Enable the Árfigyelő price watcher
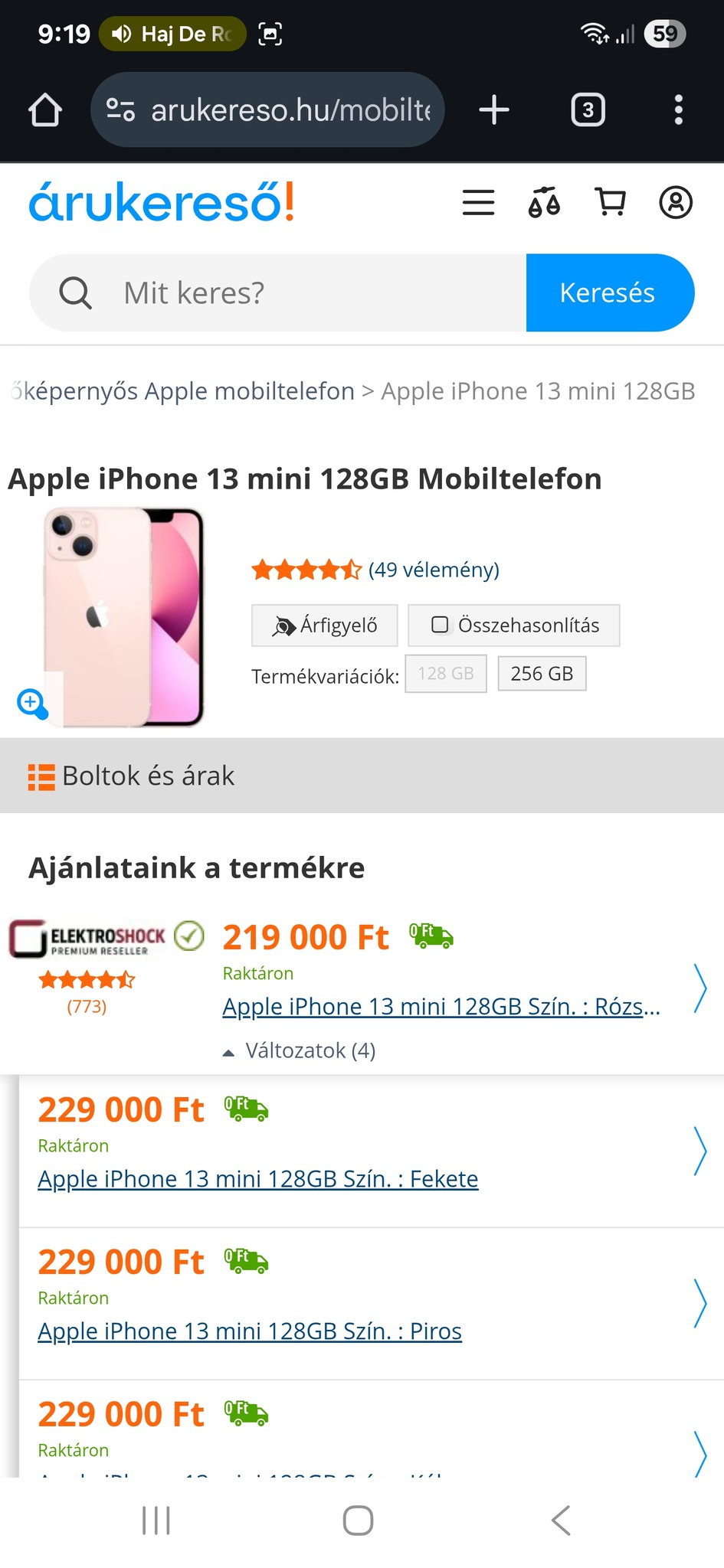The height and width of the screenshot is (1568, 724). pos(325,626)
